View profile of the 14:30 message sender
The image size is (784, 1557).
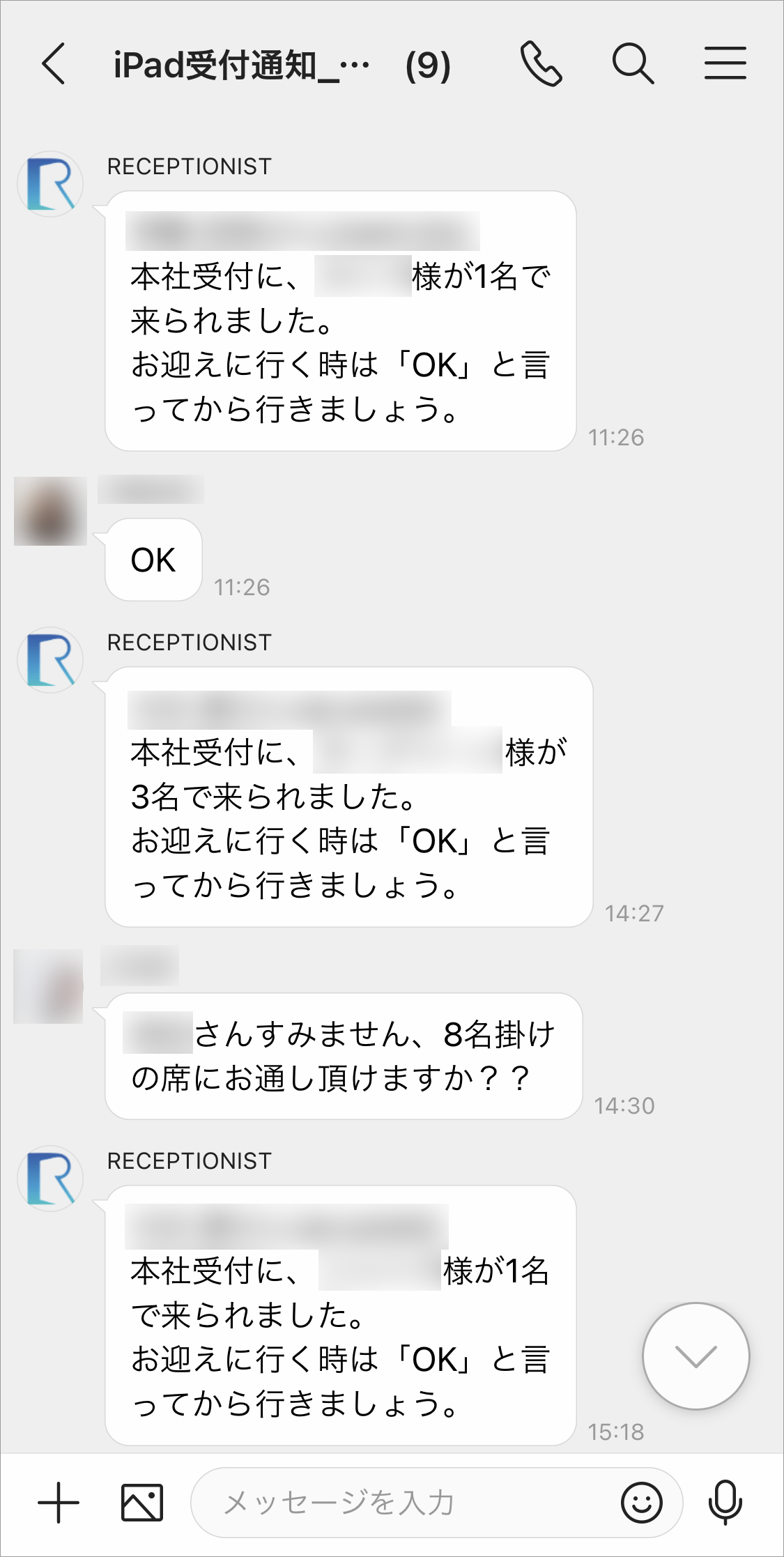point(49,986)
